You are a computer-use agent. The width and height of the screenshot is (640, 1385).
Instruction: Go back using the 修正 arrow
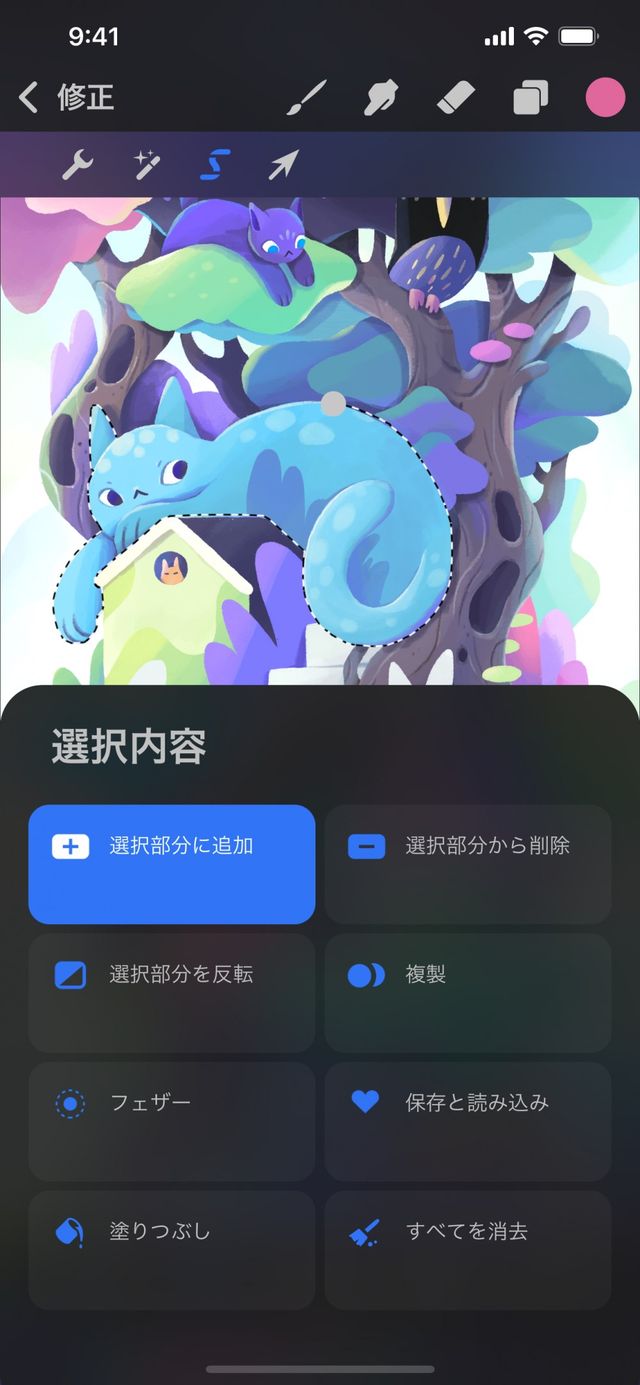(30, 98)
